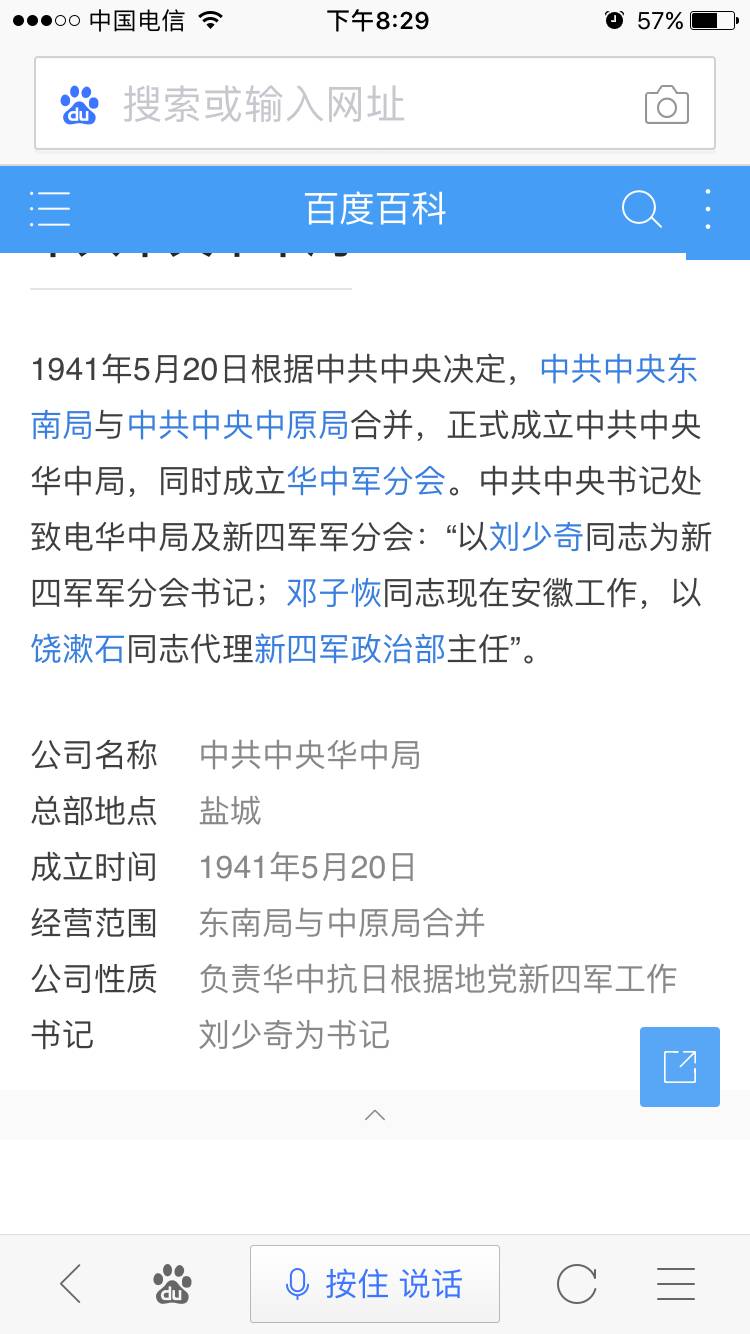Viewport: 750px width, 1334px height.
Task: Collapse the info box with the up chevron
Action: click(375, 1115)
